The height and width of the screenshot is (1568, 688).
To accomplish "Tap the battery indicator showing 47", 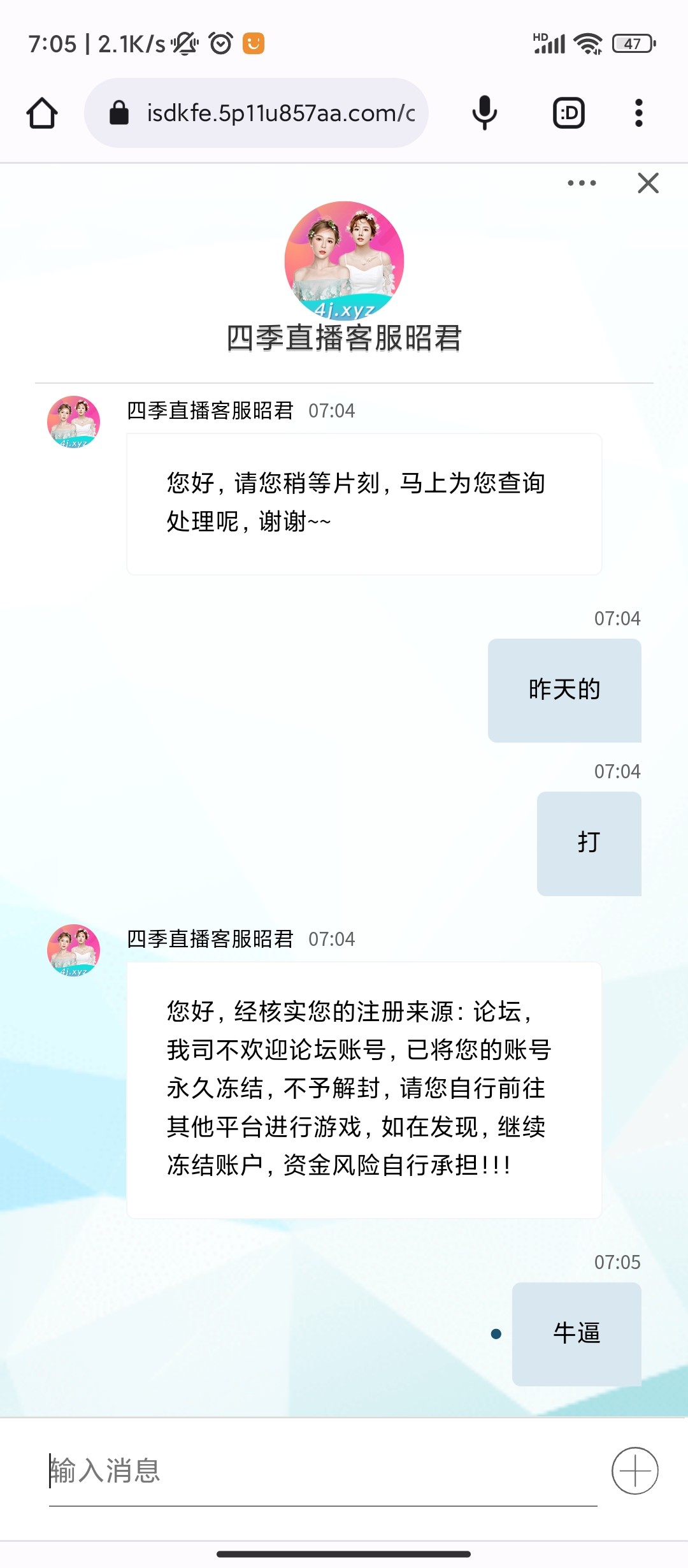I will coord(633,43).
